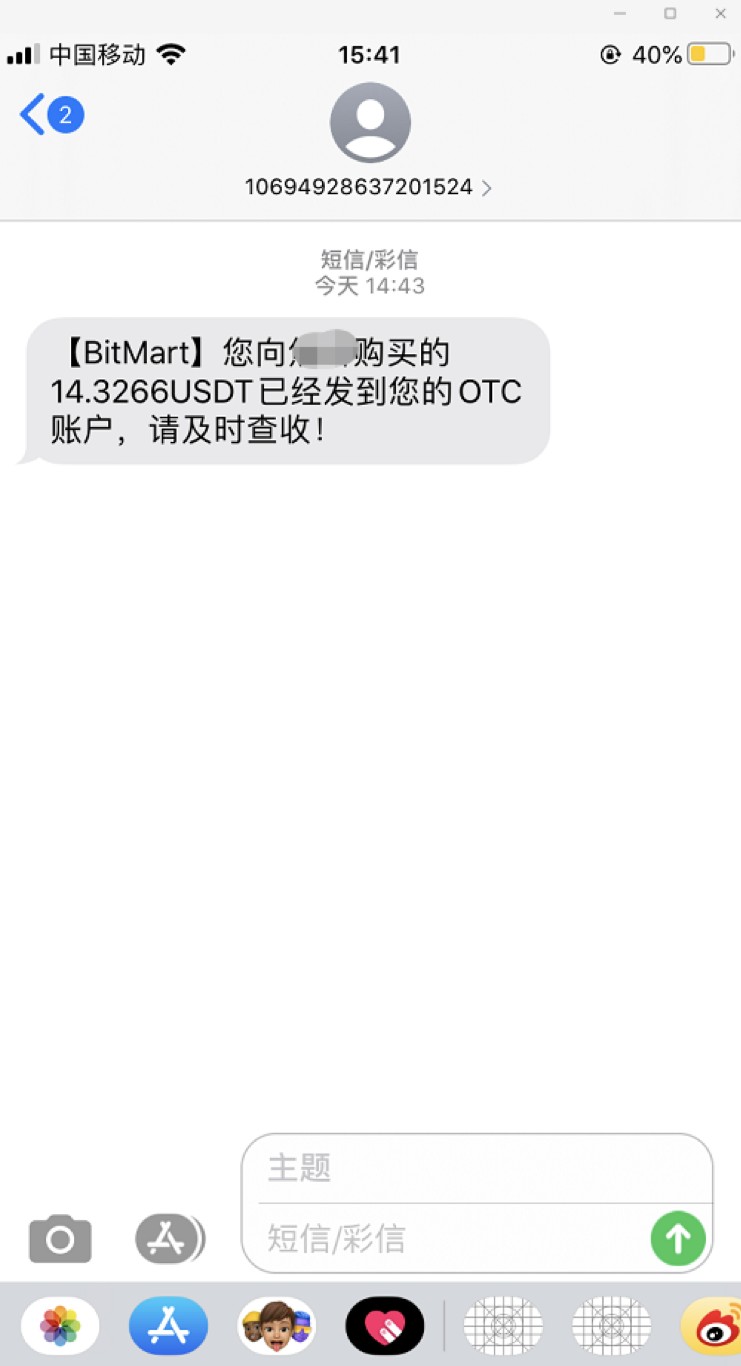Tap the 短信/彩信 label above the conversation
Screen dimensions: 741x1366
[x=368, y=260]
